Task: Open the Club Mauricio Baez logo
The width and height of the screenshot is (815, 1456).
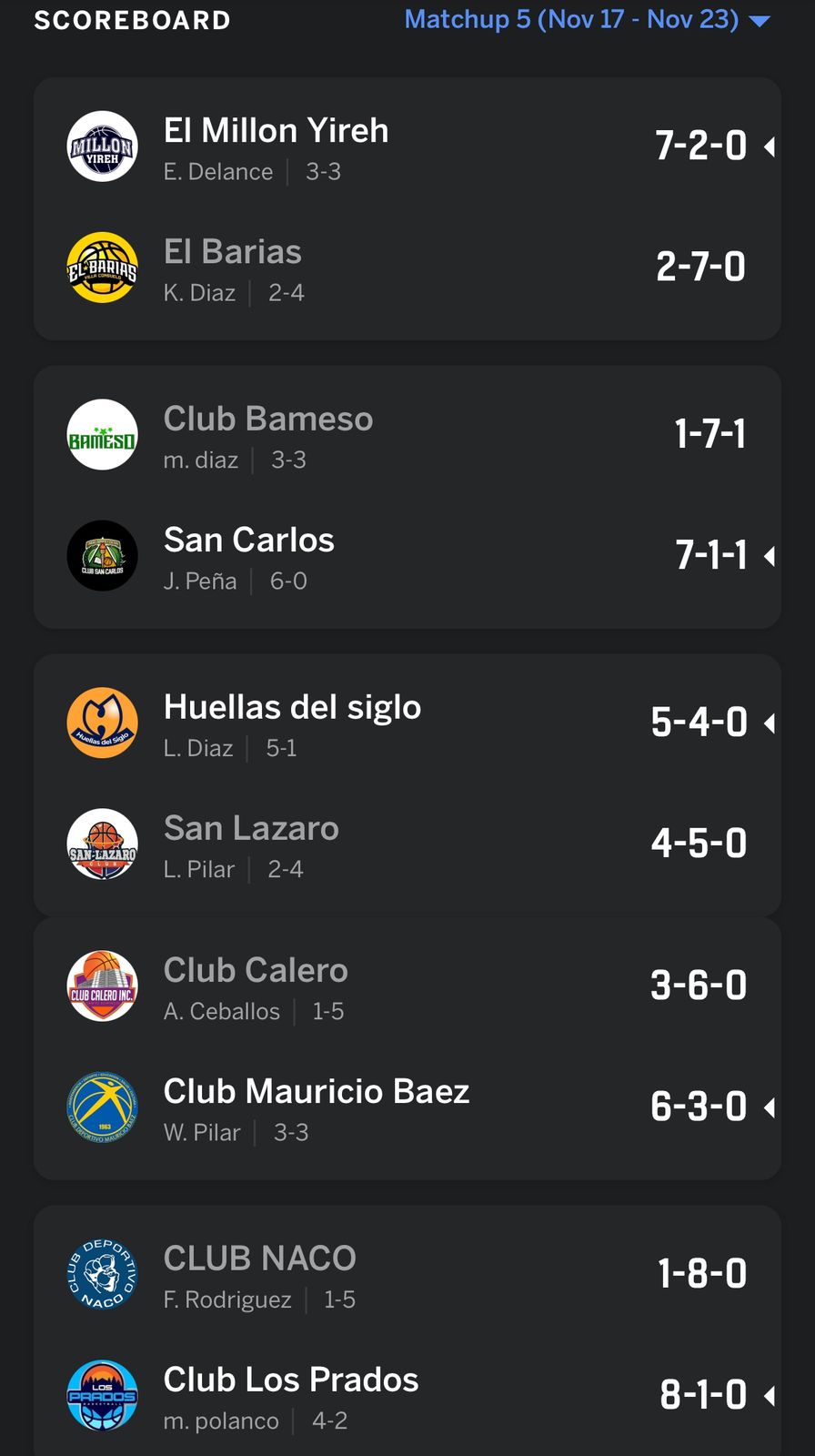Action: click(x=102, y=1107)
